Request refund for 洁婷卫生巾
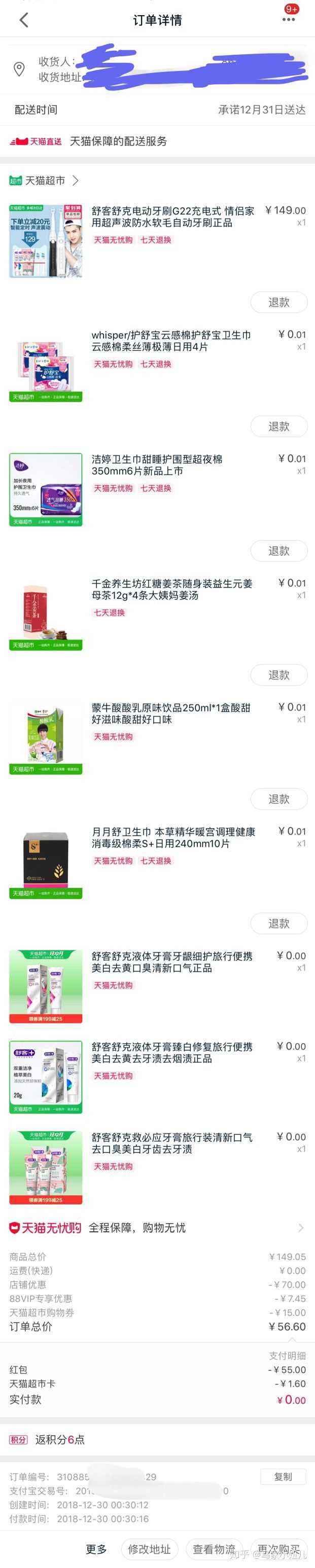This screenshot has width=315, height=1568. [278, 551]
